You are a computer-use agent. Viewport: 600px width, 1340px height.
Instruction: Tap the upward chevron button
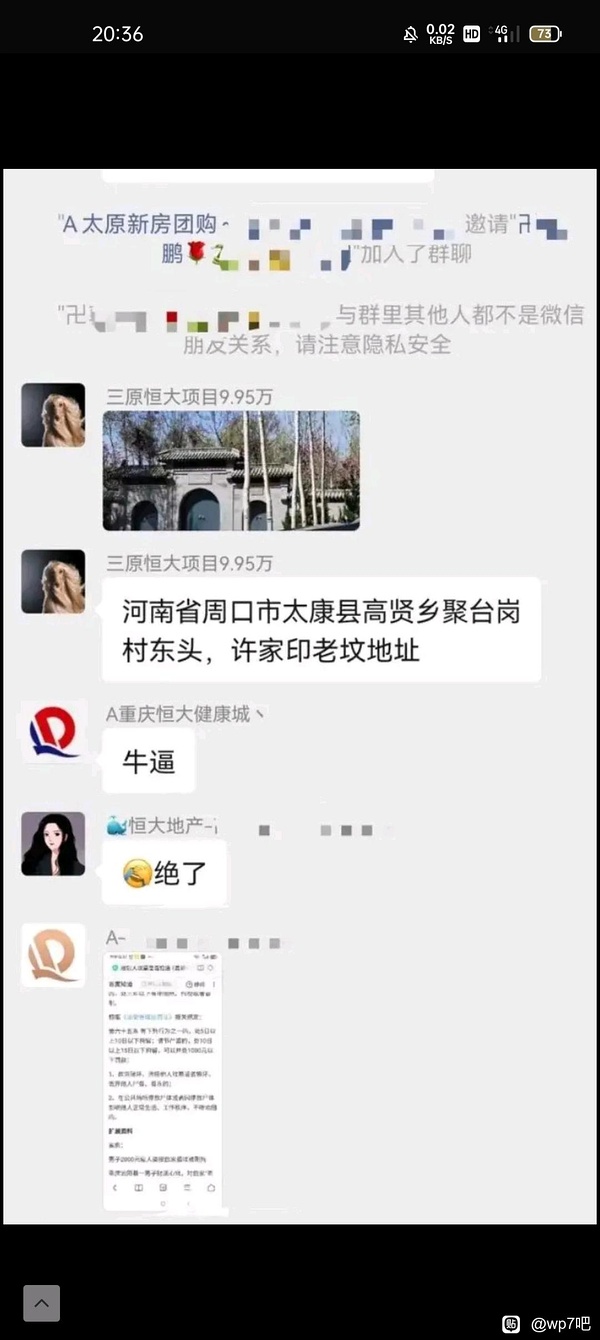(x=42, y=1303)
